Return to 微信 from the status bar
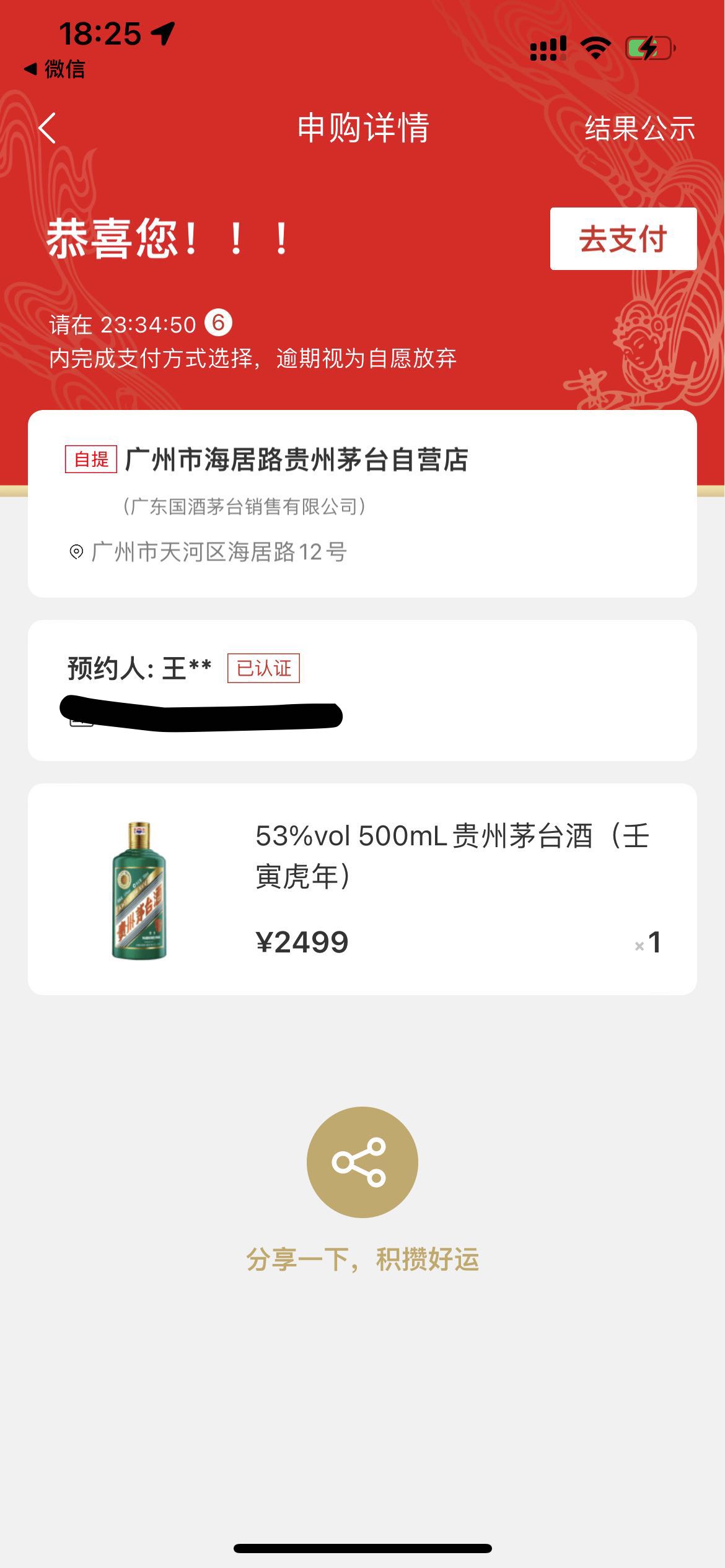The height and width of the screenshot is (1568, 725). tap(55, 69)
